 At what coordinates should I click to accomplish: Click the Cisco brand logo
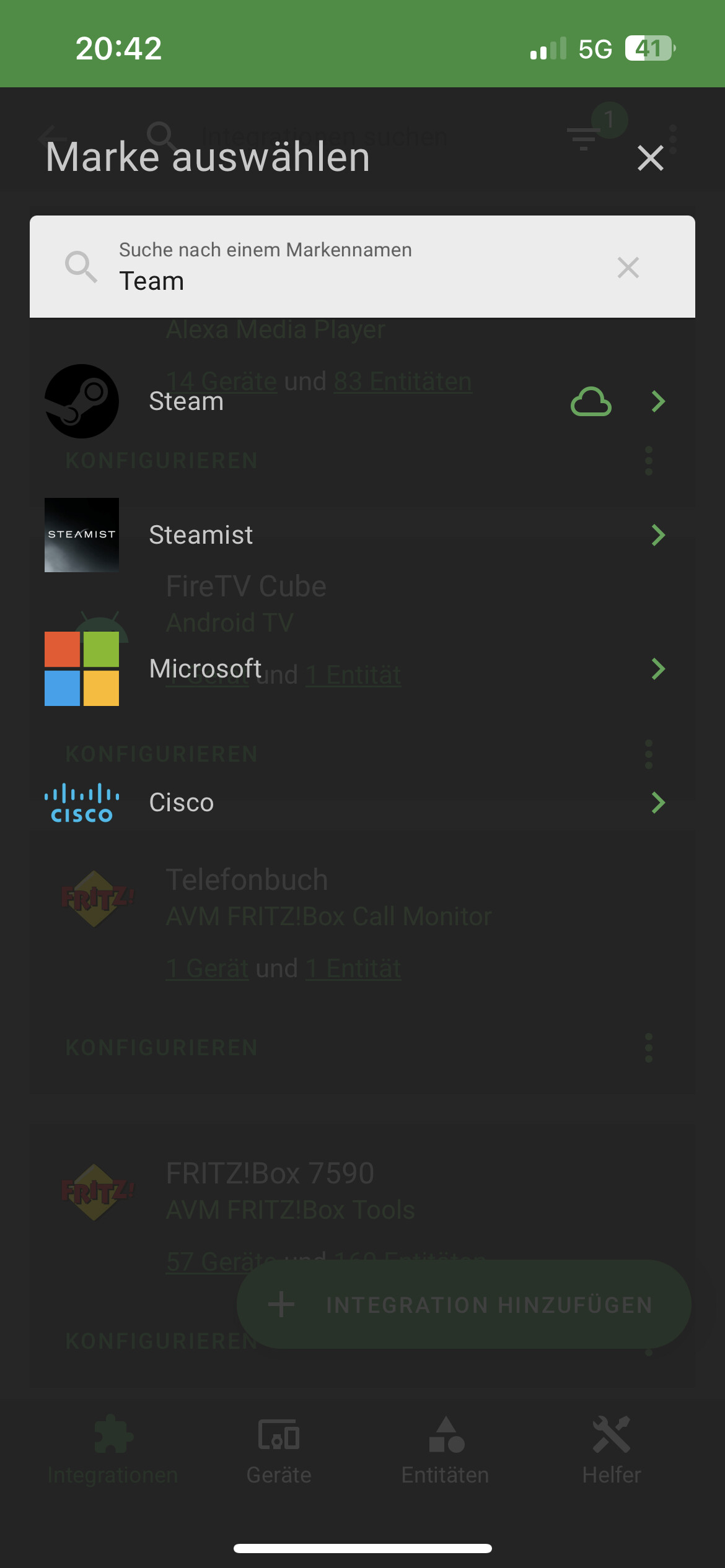(81, 802)
